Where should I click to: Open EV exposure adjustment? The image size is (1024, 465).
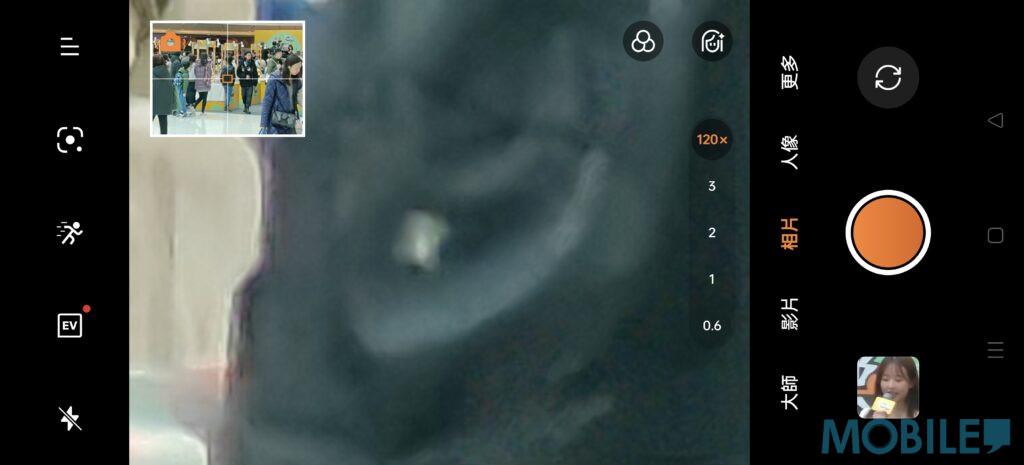[x=69, y=326]
